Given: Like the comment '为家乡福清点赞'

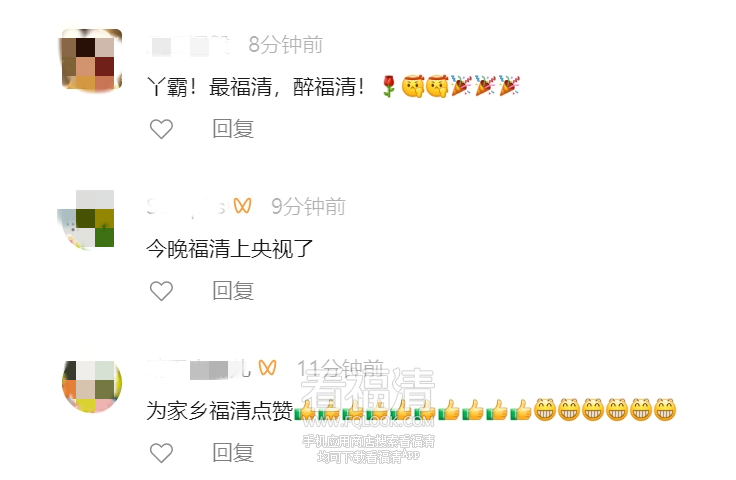Looking at the screenshot, I should pos(161,453).
